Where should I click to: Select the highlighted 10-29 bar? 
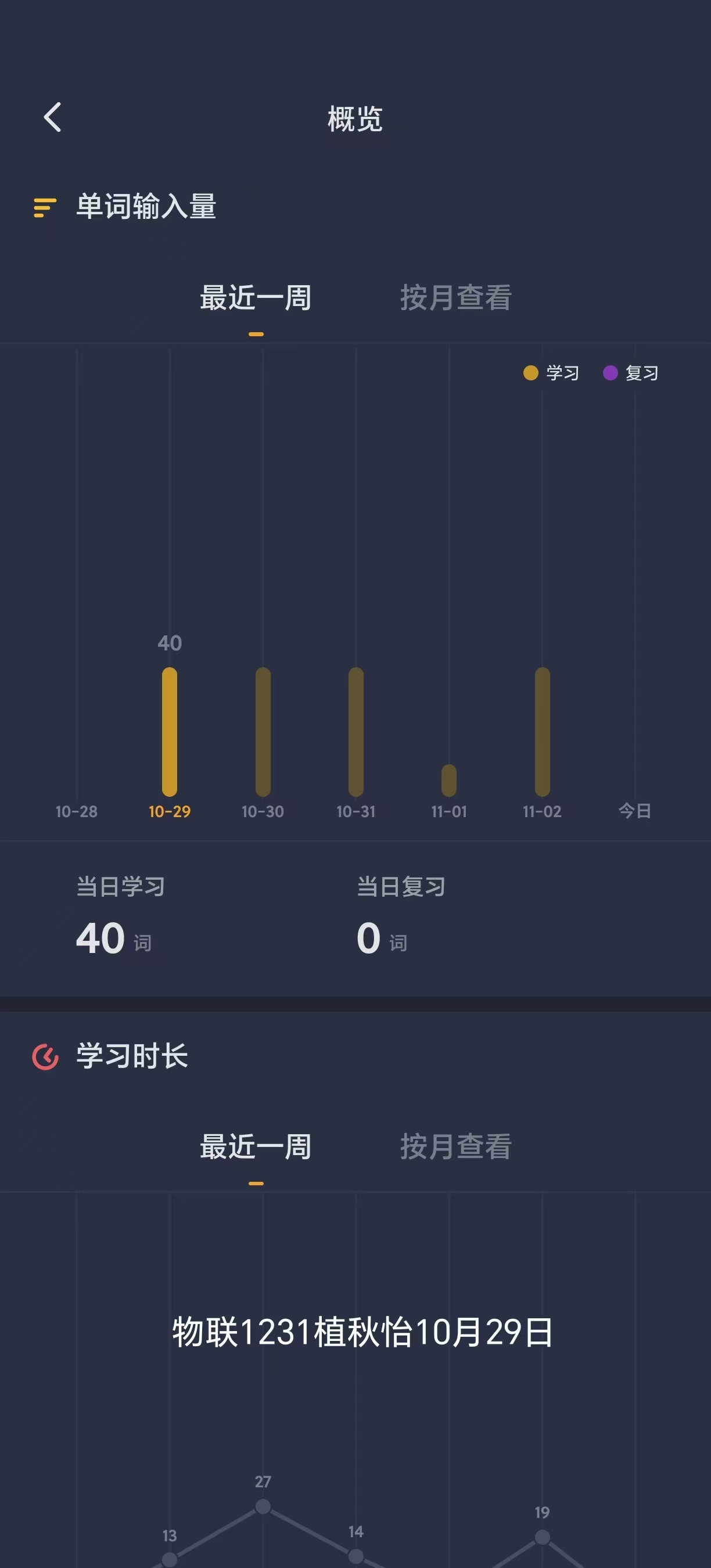(x=170, y=732)
